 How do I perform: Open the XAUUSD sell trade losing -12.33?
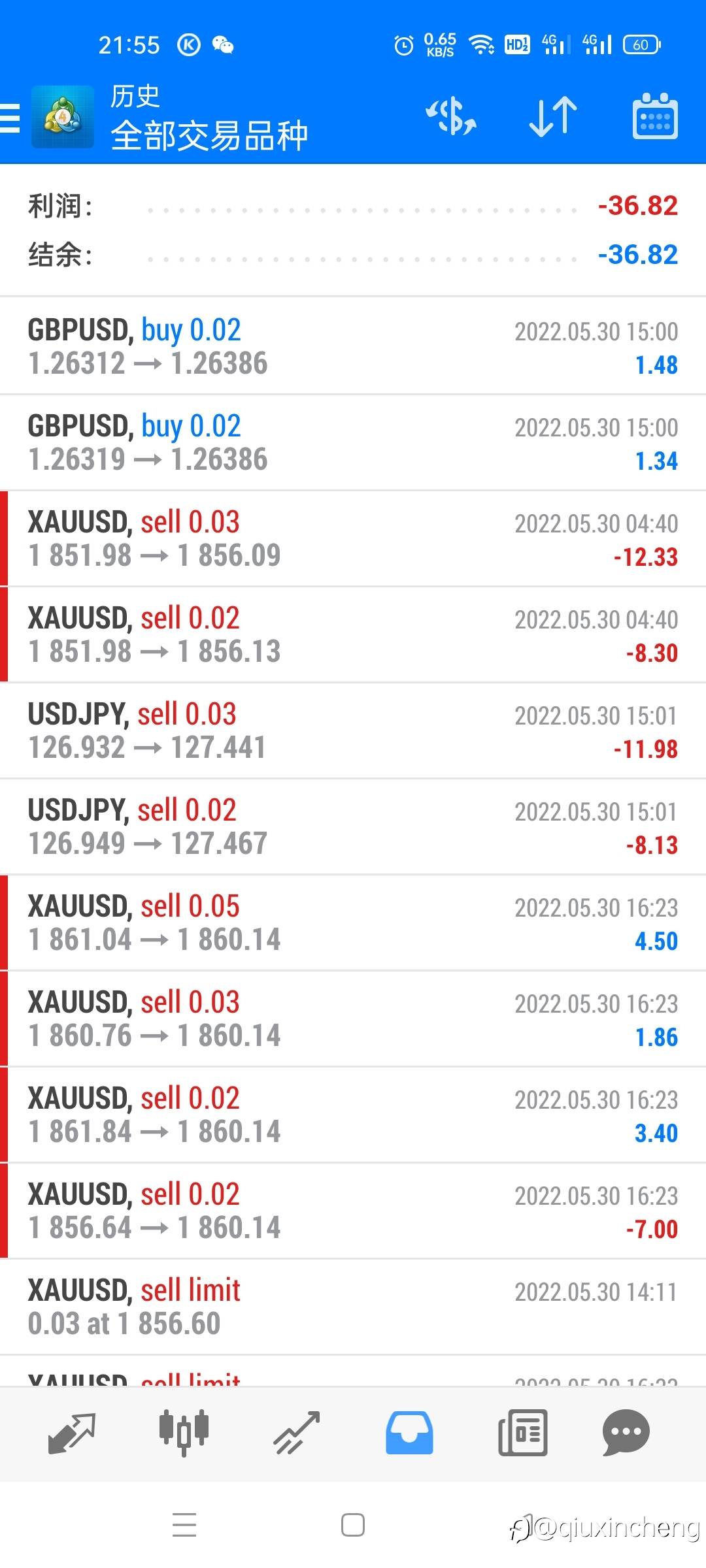pyautogui.click(x=353, y=538)
